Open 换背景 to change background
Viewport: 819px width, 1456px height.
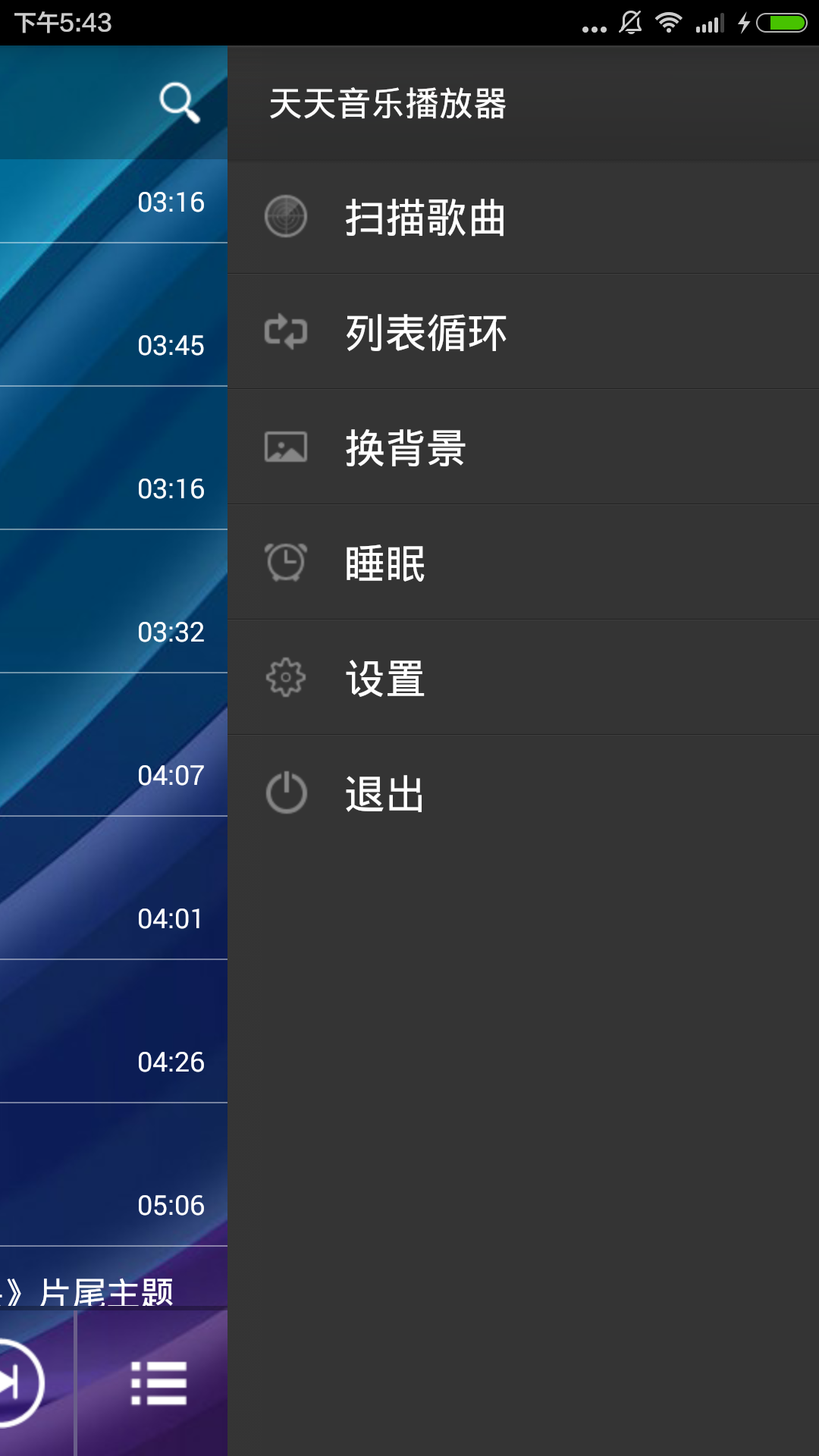point(406,448)
